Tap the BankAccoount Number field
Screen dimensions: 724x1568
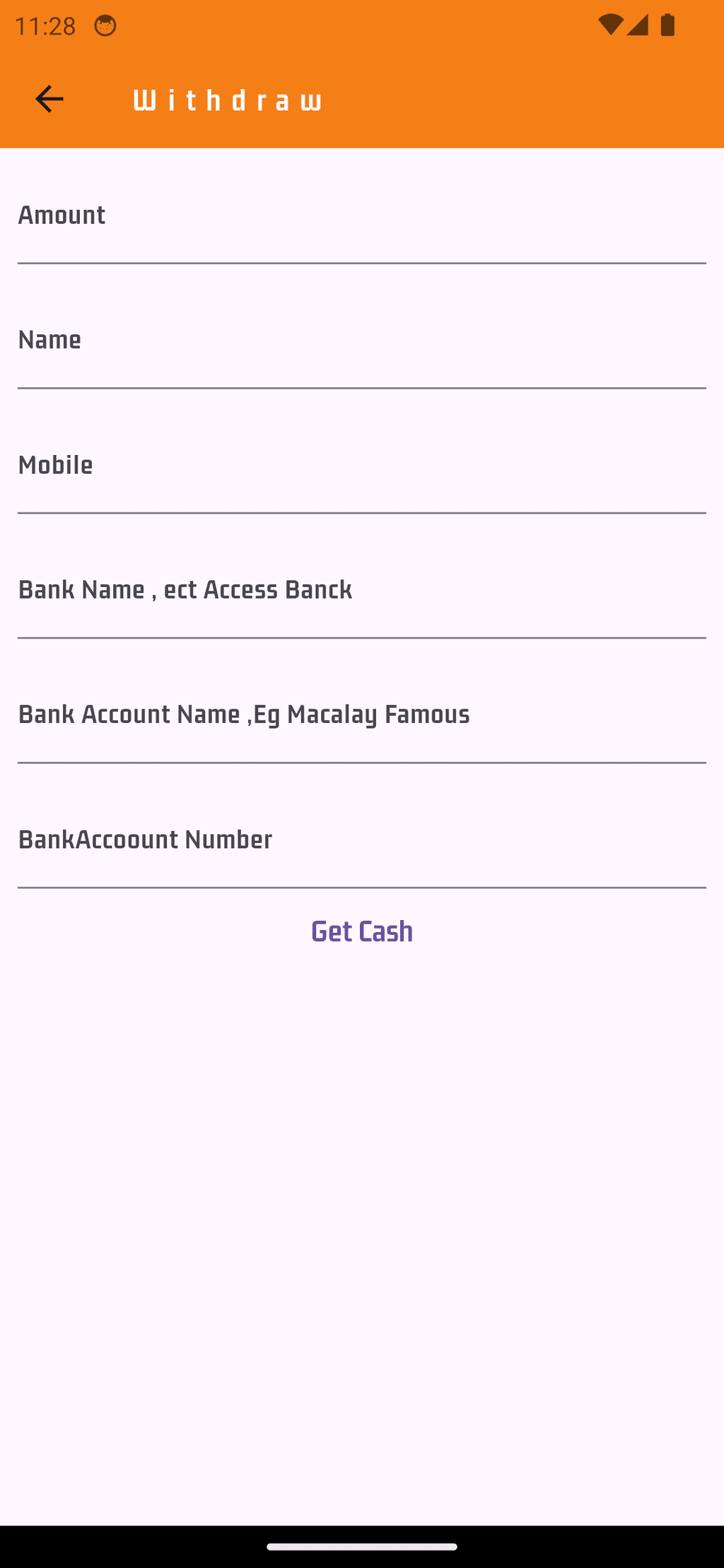(362, 841)
